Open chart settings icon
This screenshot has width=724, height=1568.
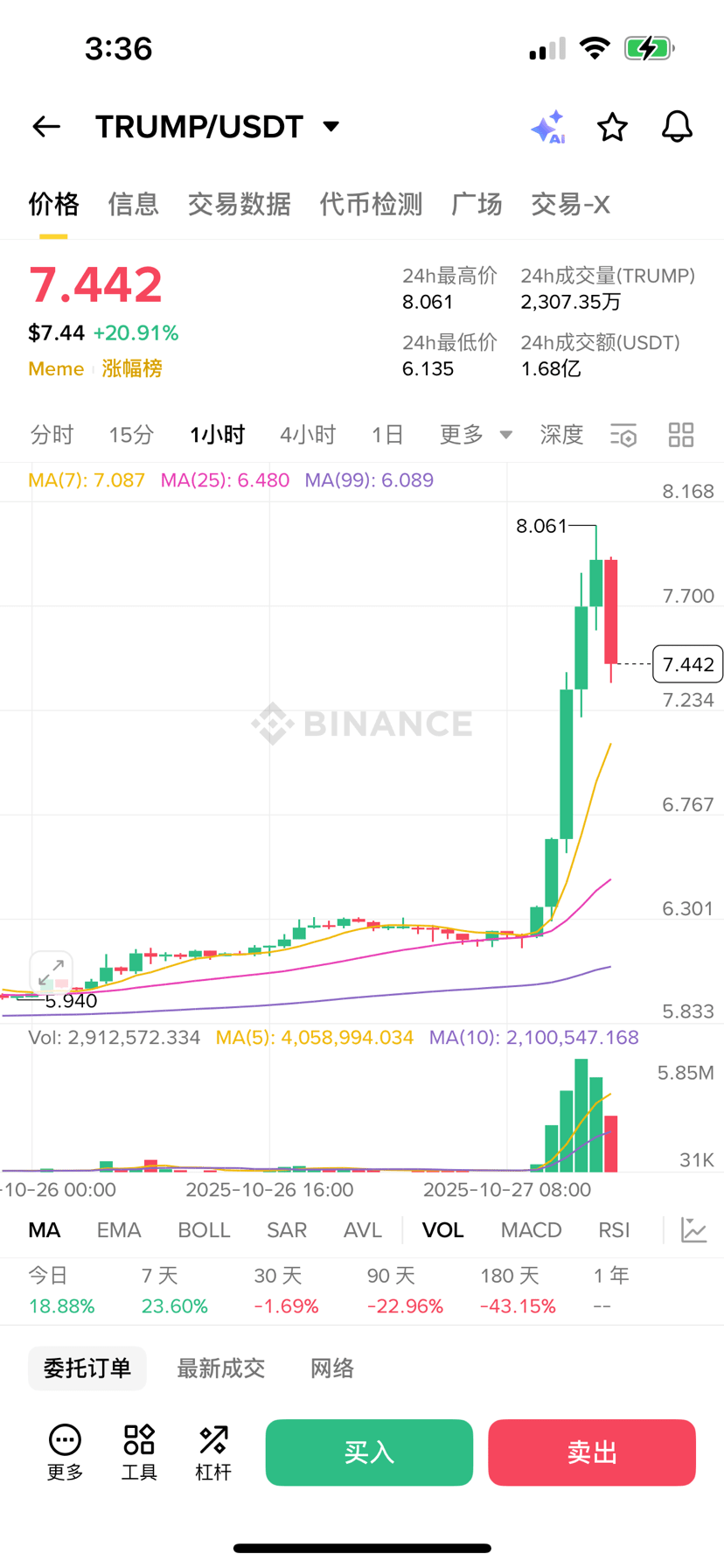tap(623, 435)
